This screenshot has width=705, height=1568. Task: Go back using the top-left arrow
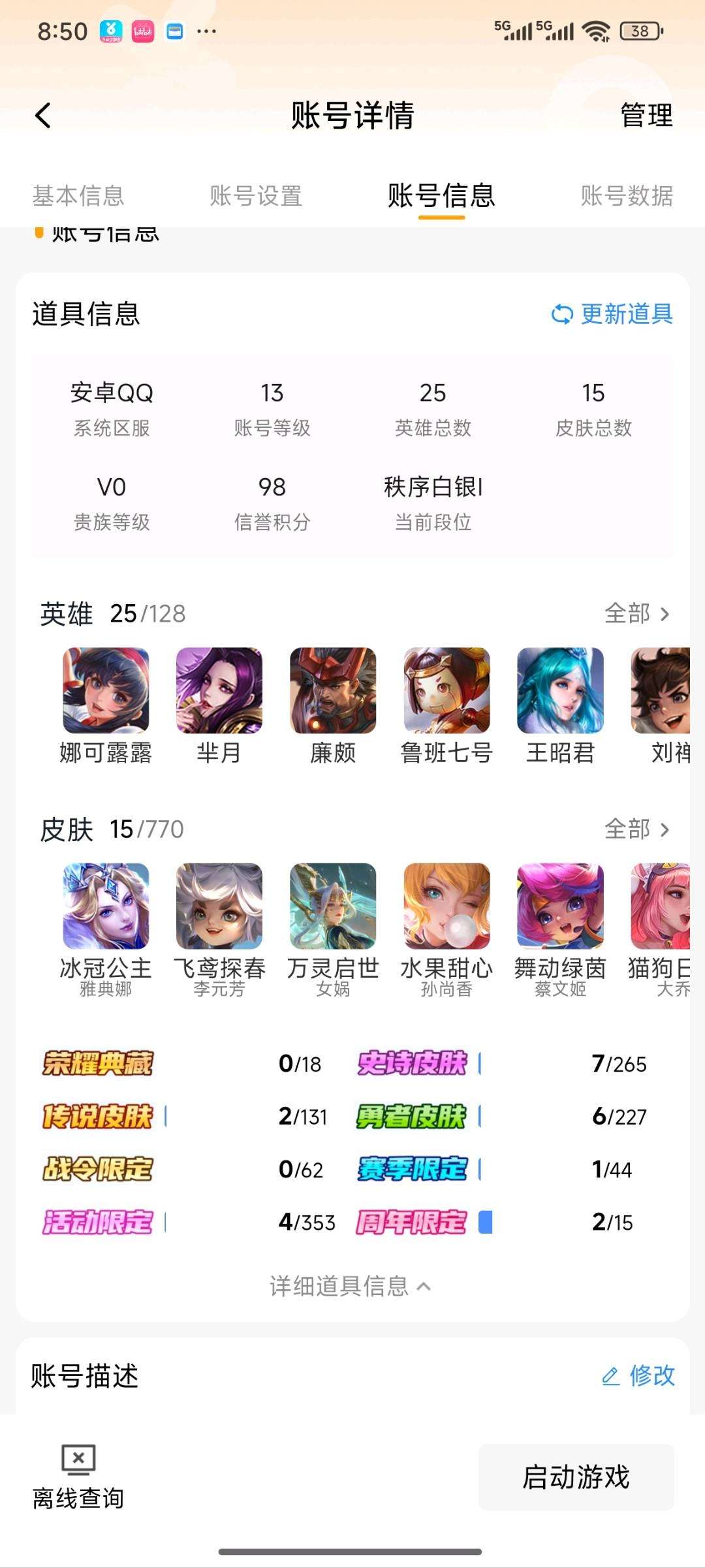(43, 116)
